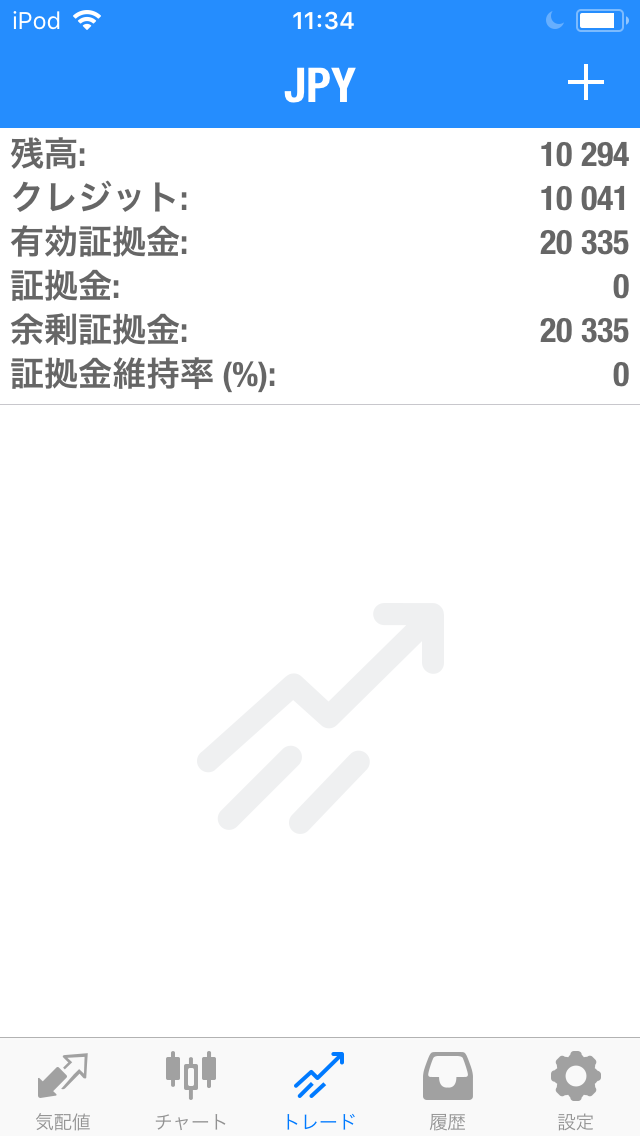Screen dimensions: 640x1136
Task: Switch to the 気配値 quotes tab
Action: click(63, 1088)
